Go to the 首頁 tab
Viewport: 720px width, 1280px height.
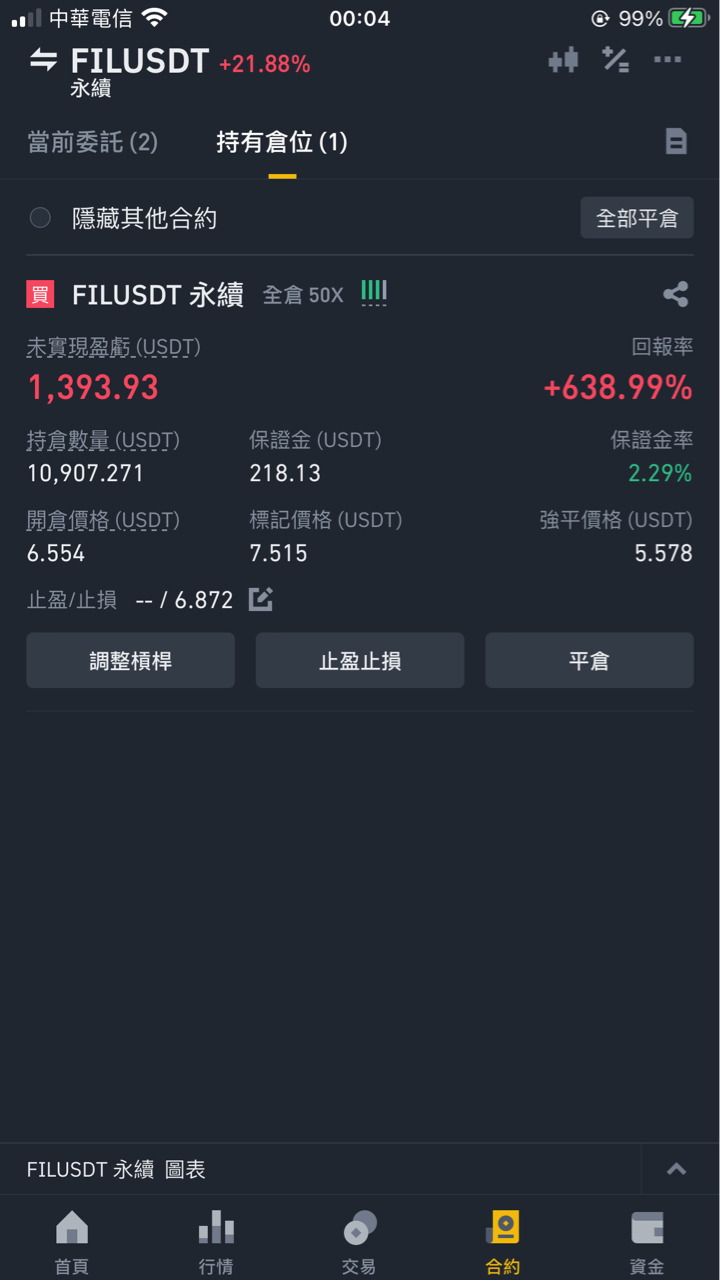(72, 1242)
